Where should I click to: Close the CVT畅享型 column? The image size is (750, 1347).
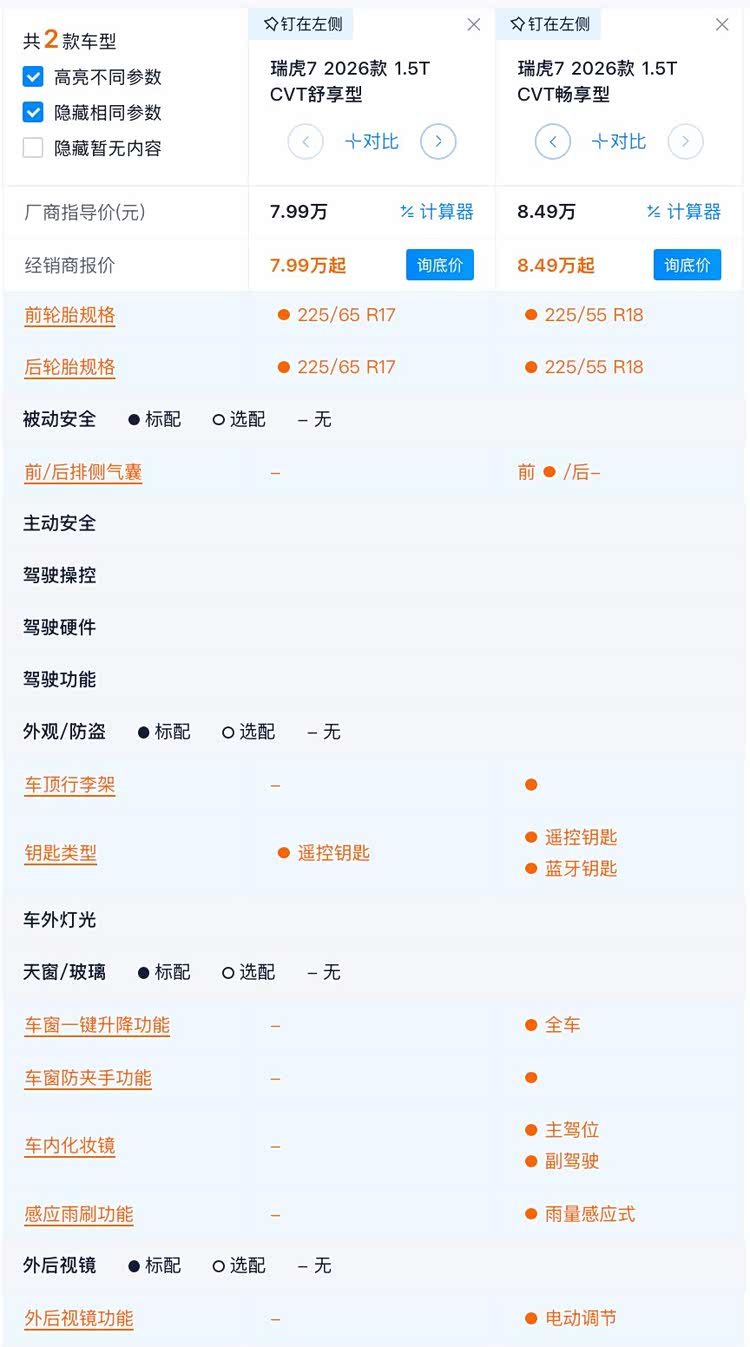(722, 25)
